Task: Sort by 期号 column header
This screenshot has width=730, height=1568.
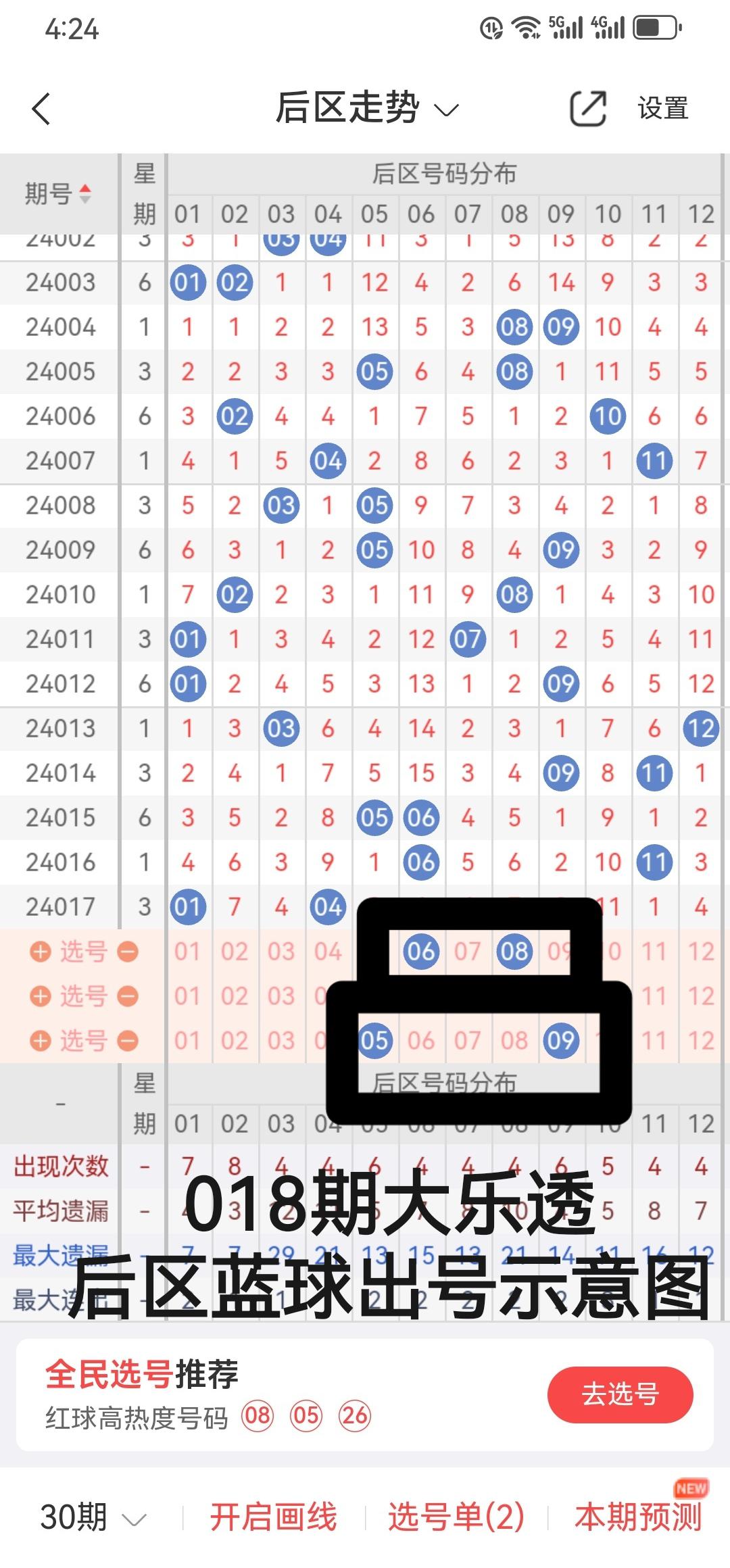Action: pyautogui.click(x=58, y=194)
